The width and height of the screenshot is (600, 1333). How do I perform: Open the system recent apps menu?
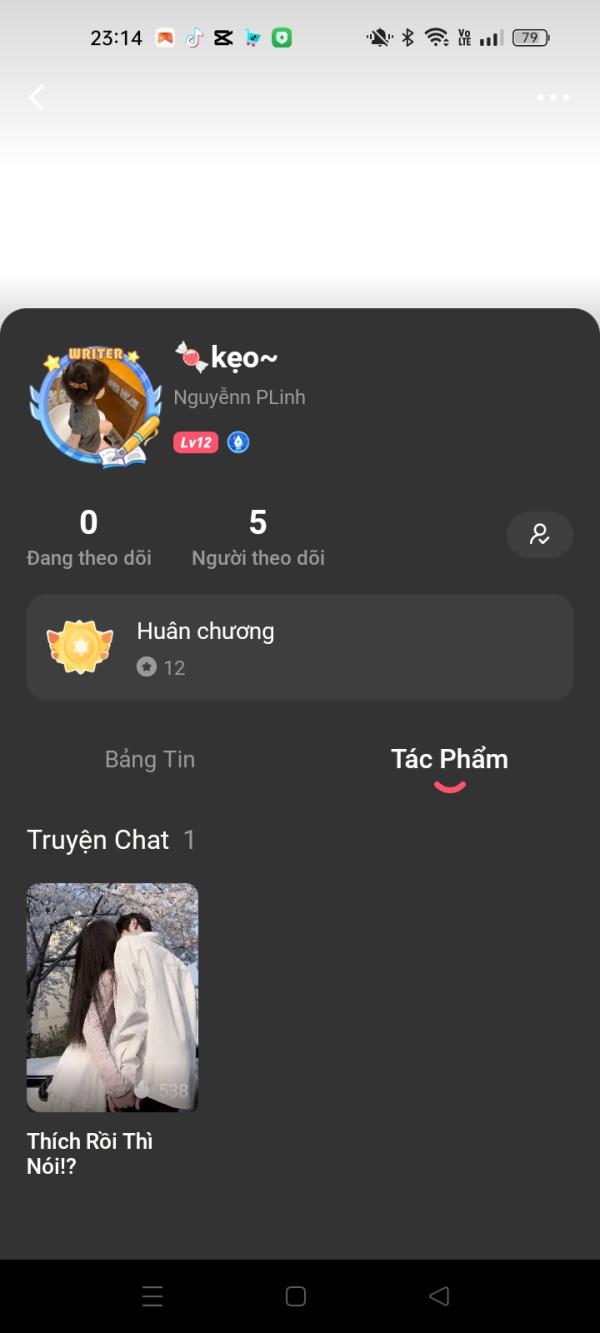tap(152, 1296)
